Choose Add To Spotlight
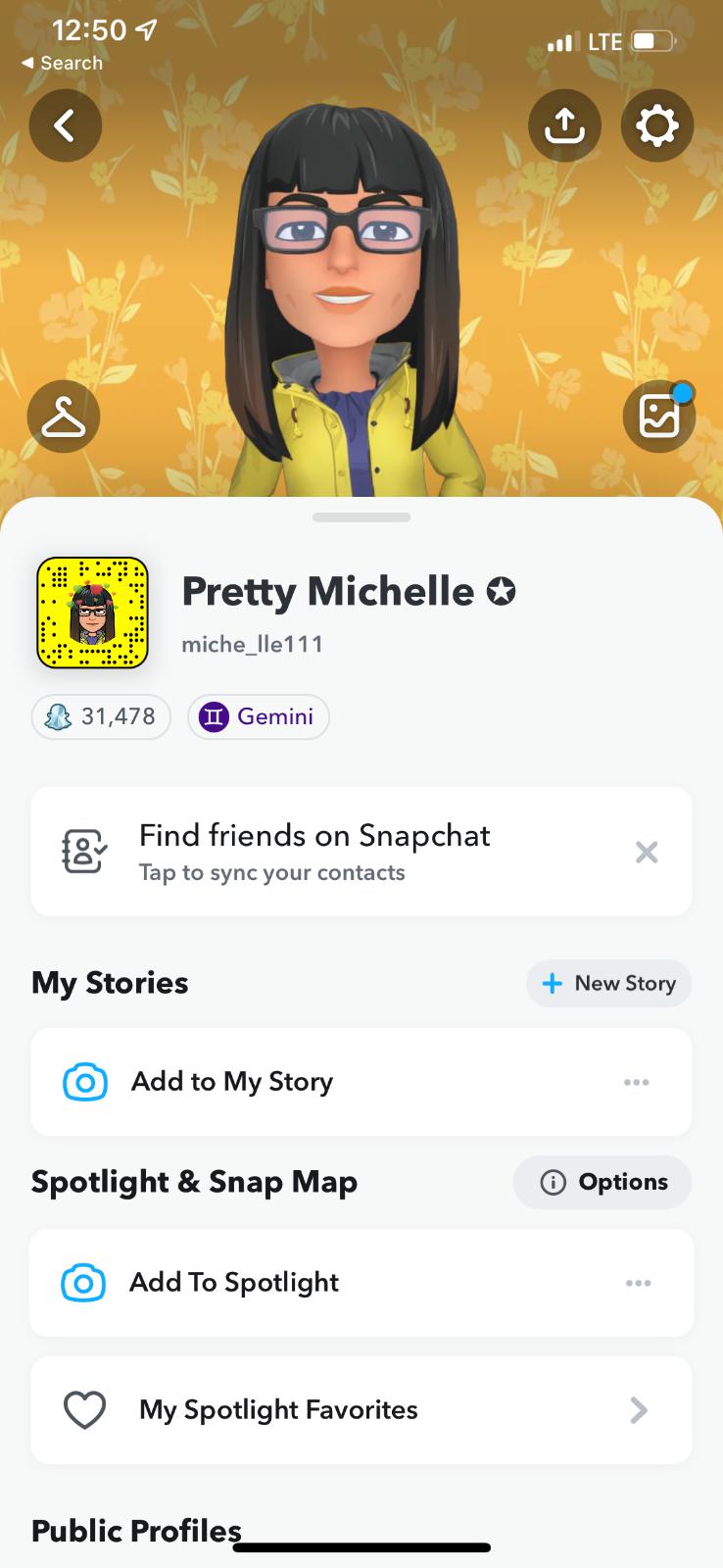The image size is (723, 1568). point(234,1283)
